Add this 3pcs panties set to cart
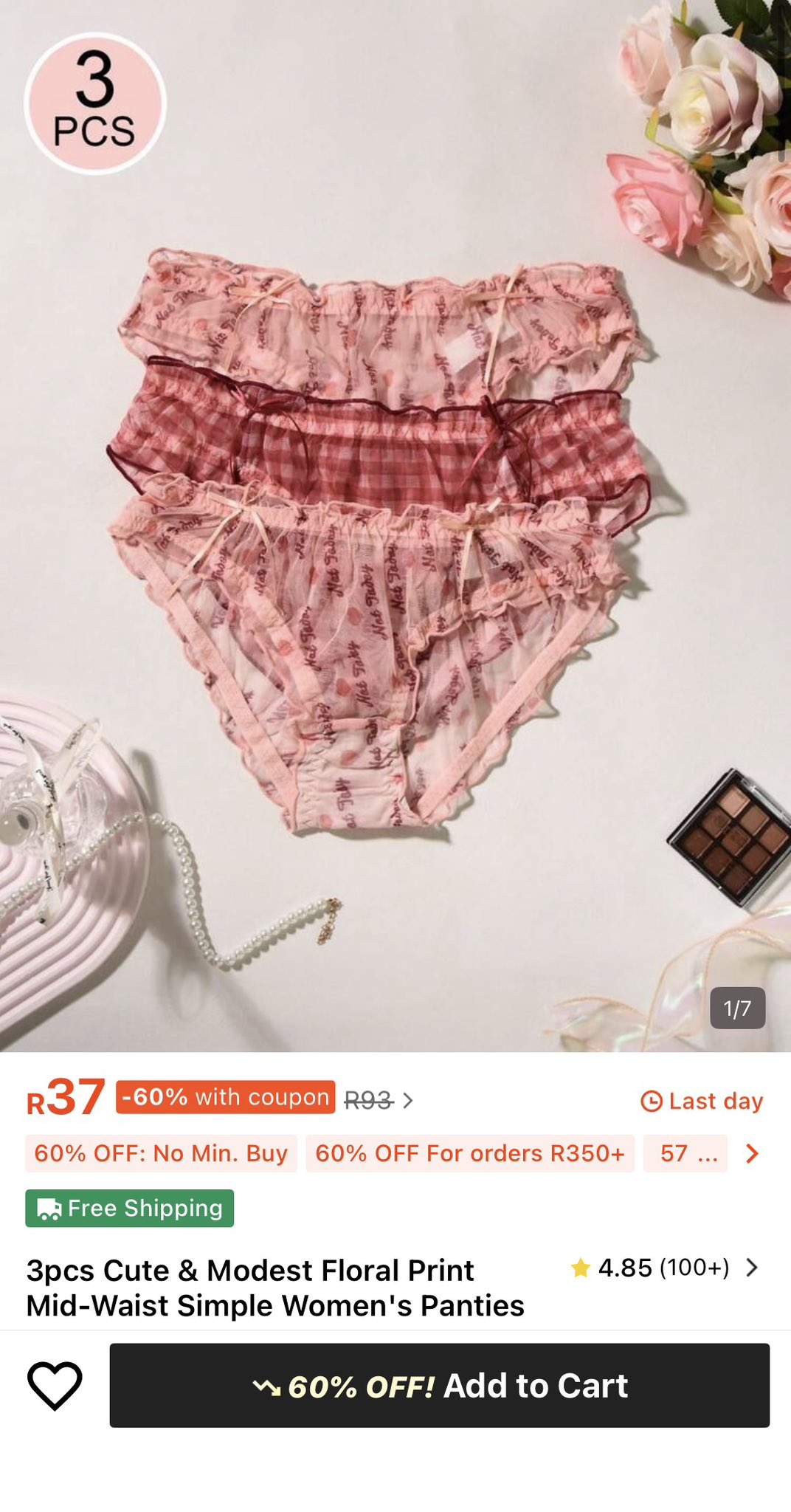The image size is (791, 1512). [439, 1385]
